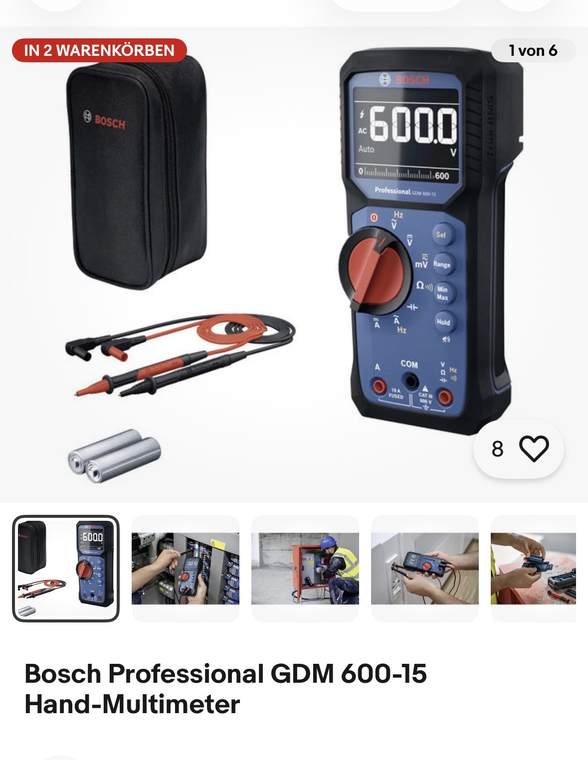Open the fifth thumbnail with hands holding device
588x760 pixels.
click(x=533, y=569)
